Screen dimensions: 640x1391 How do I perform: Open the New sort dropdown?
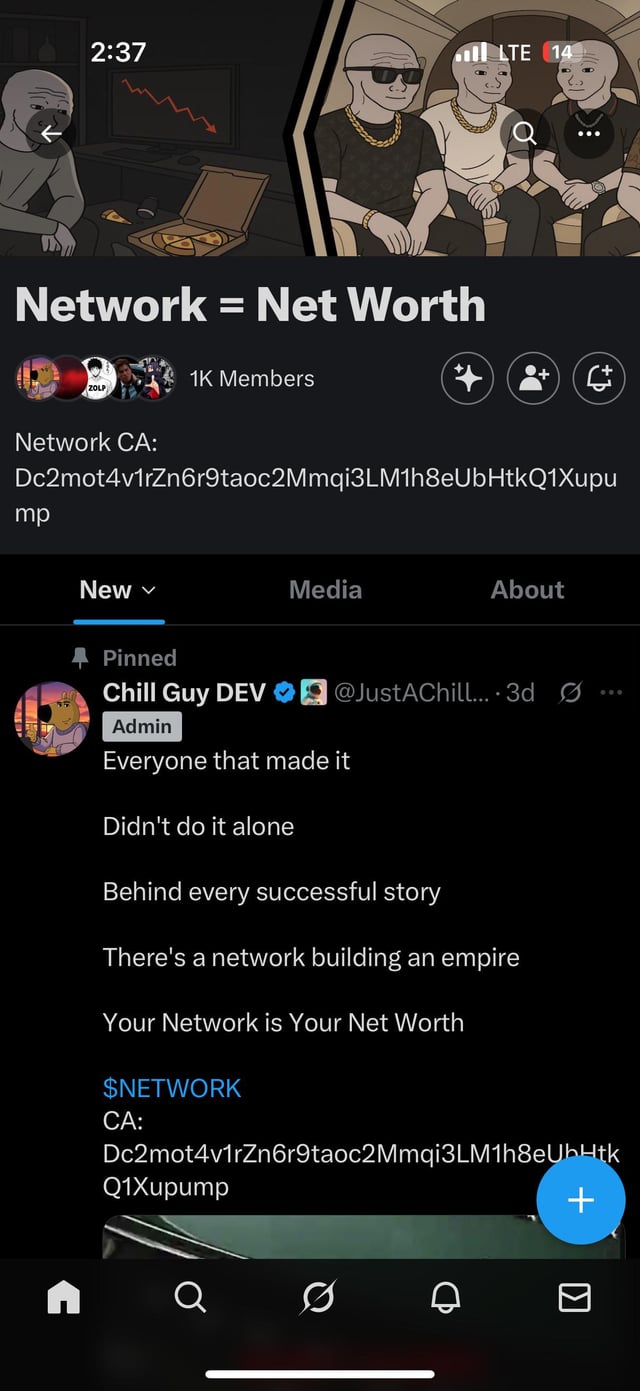(118, 590)
